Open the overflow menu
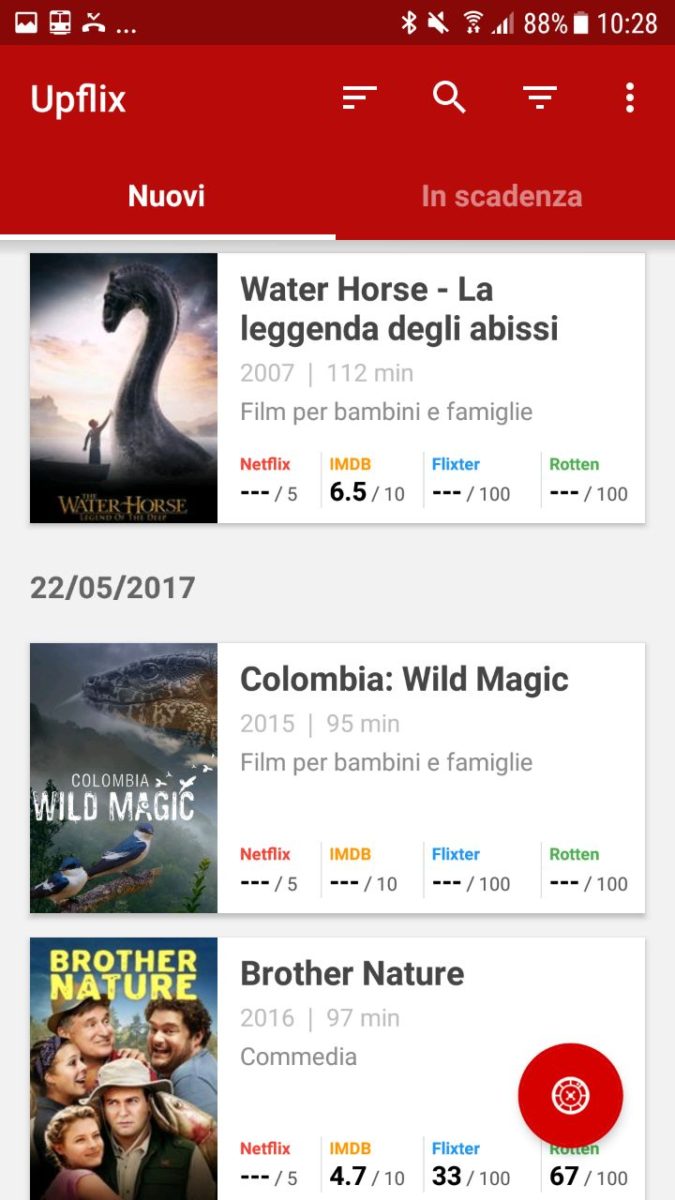Viewport: 675px width, 1200px height. click(629, 97)
